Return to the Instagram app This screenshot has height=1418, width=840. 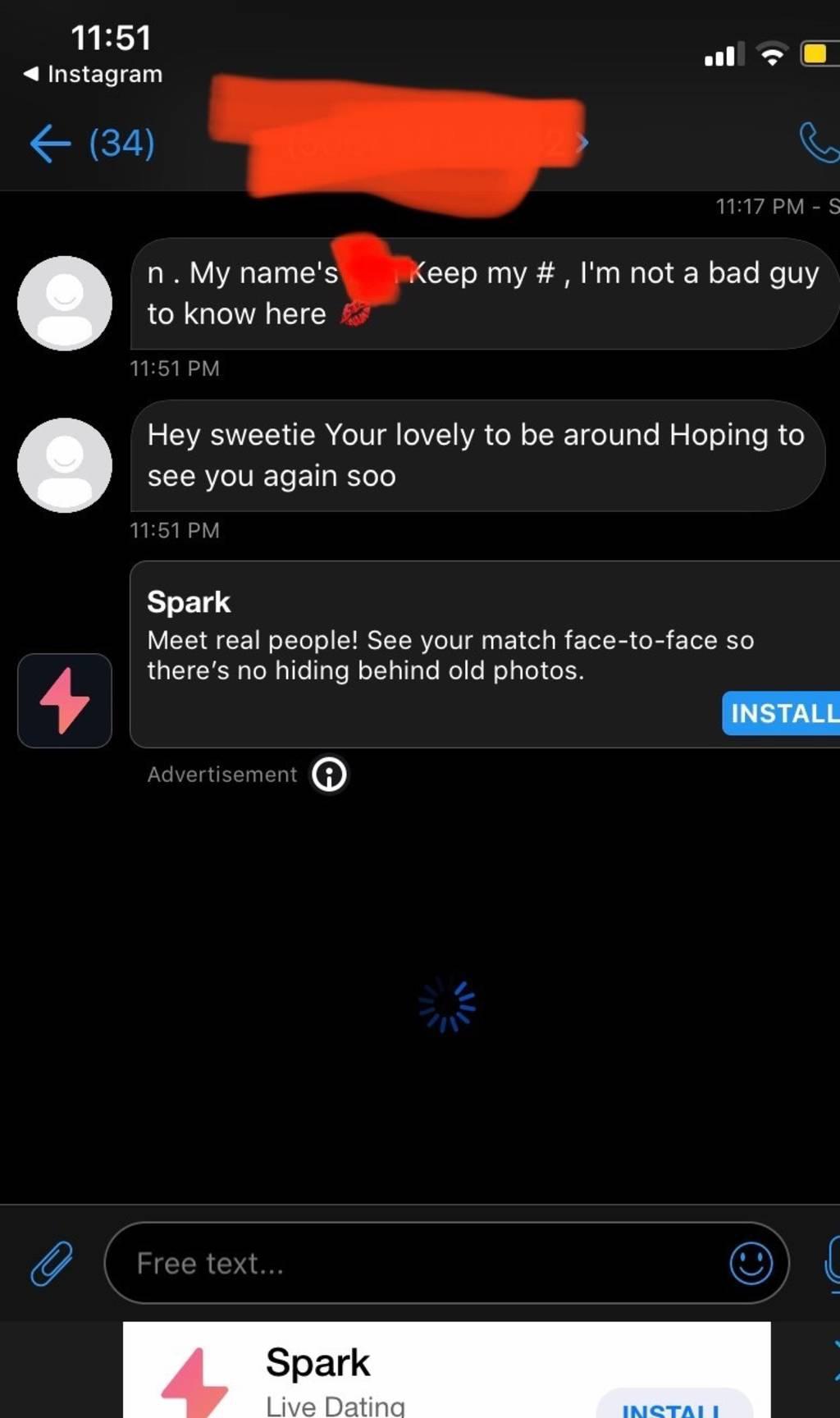(93, 74)
